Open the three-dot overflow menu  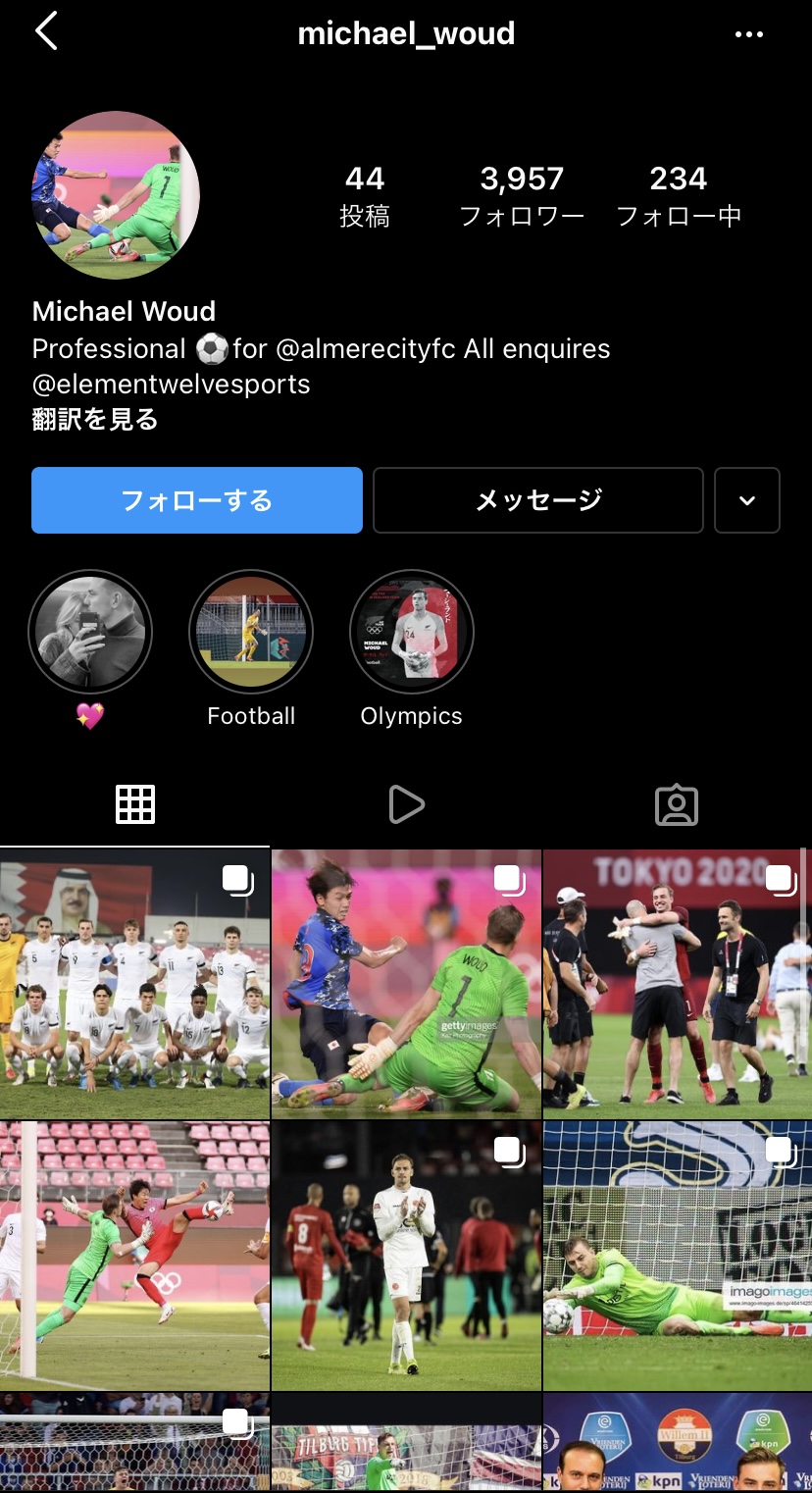coord(748,34)
